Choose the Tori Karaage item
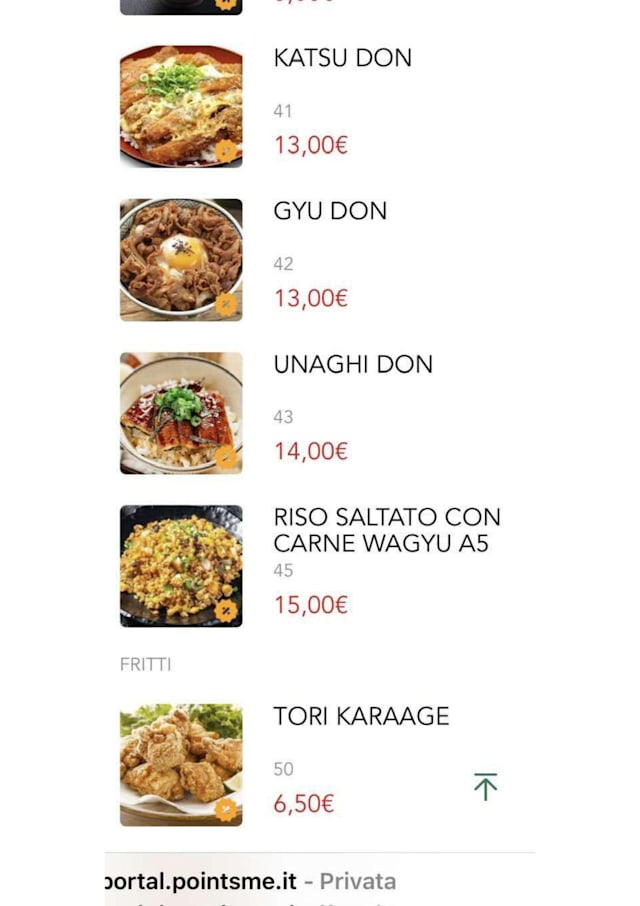 coord(361,716)
